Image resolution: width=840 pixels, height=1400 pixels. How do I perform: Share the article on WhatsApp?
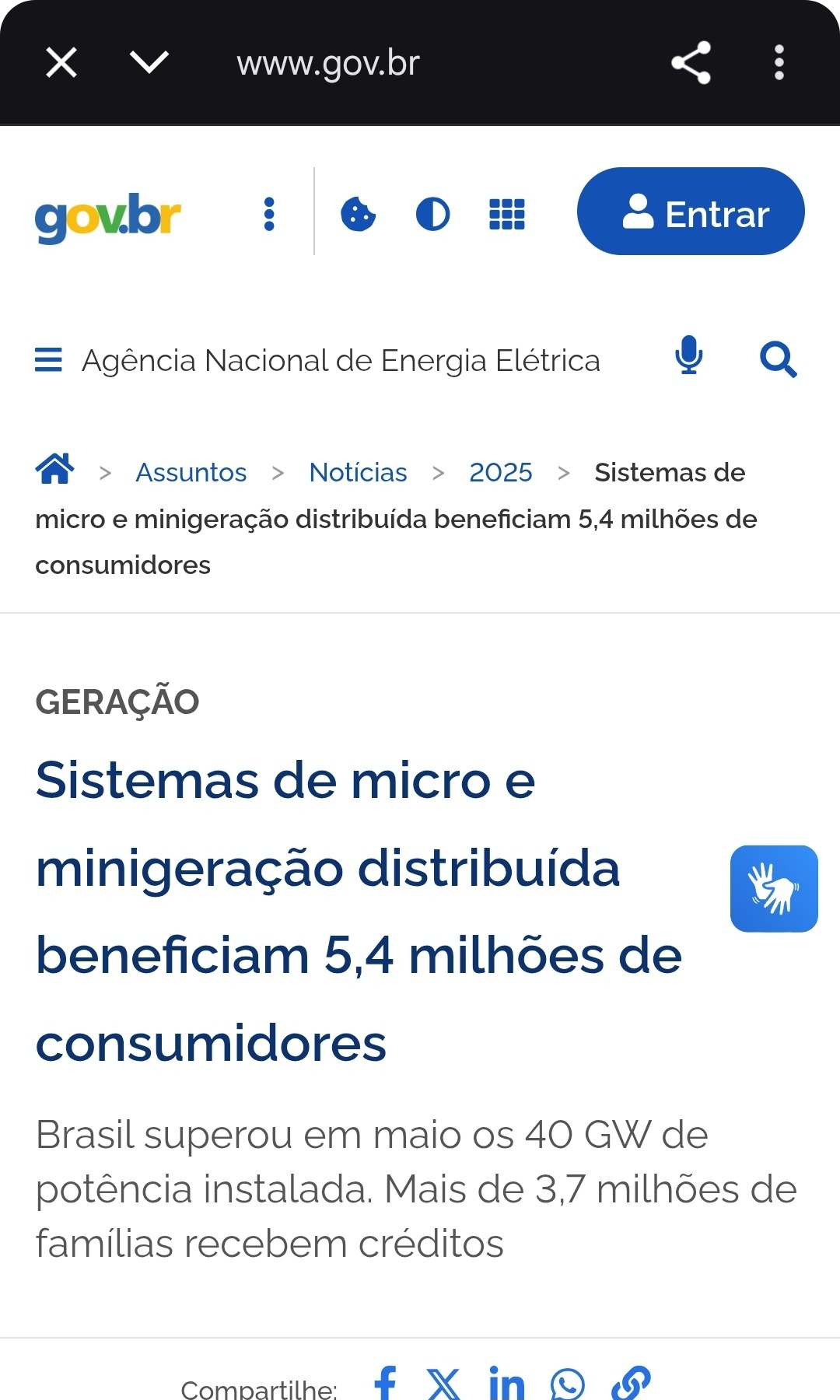(568, 1384)
